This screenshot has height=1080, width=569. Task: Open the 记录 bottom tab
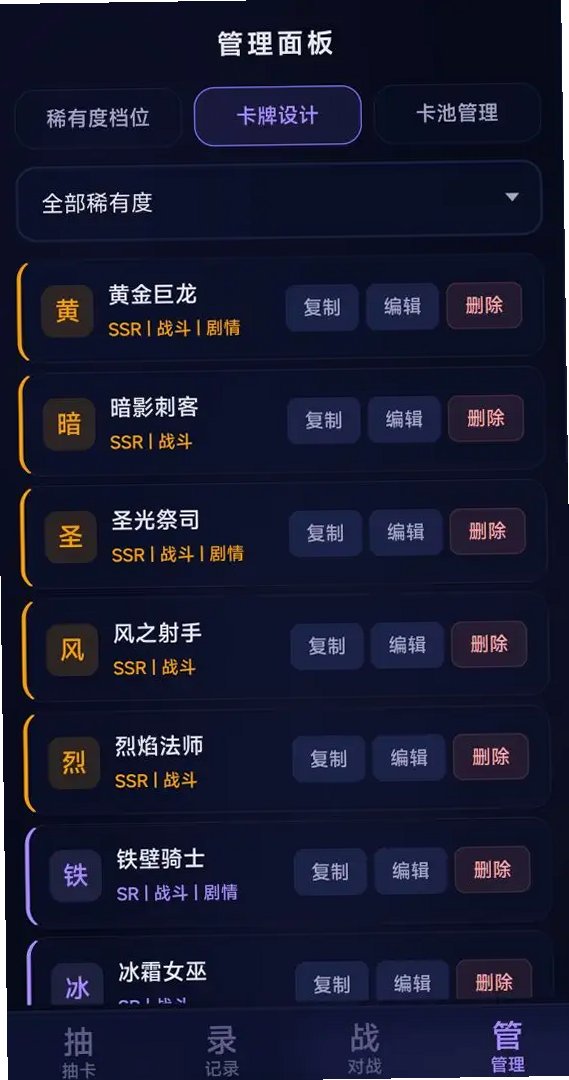[x=222, y=1048]
